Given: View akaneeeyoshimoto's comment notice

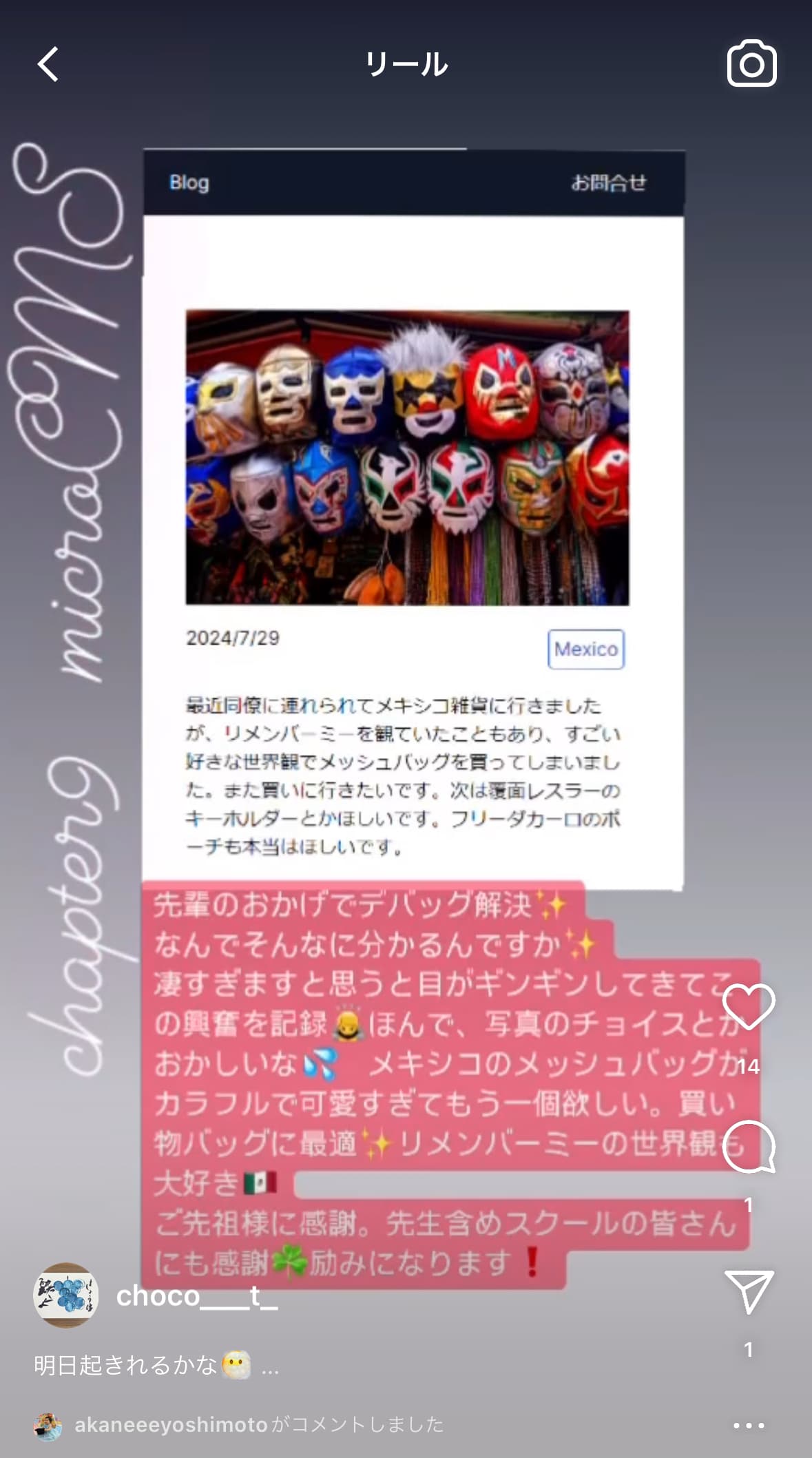Looking at the screenshot, I should [258, 1425].
